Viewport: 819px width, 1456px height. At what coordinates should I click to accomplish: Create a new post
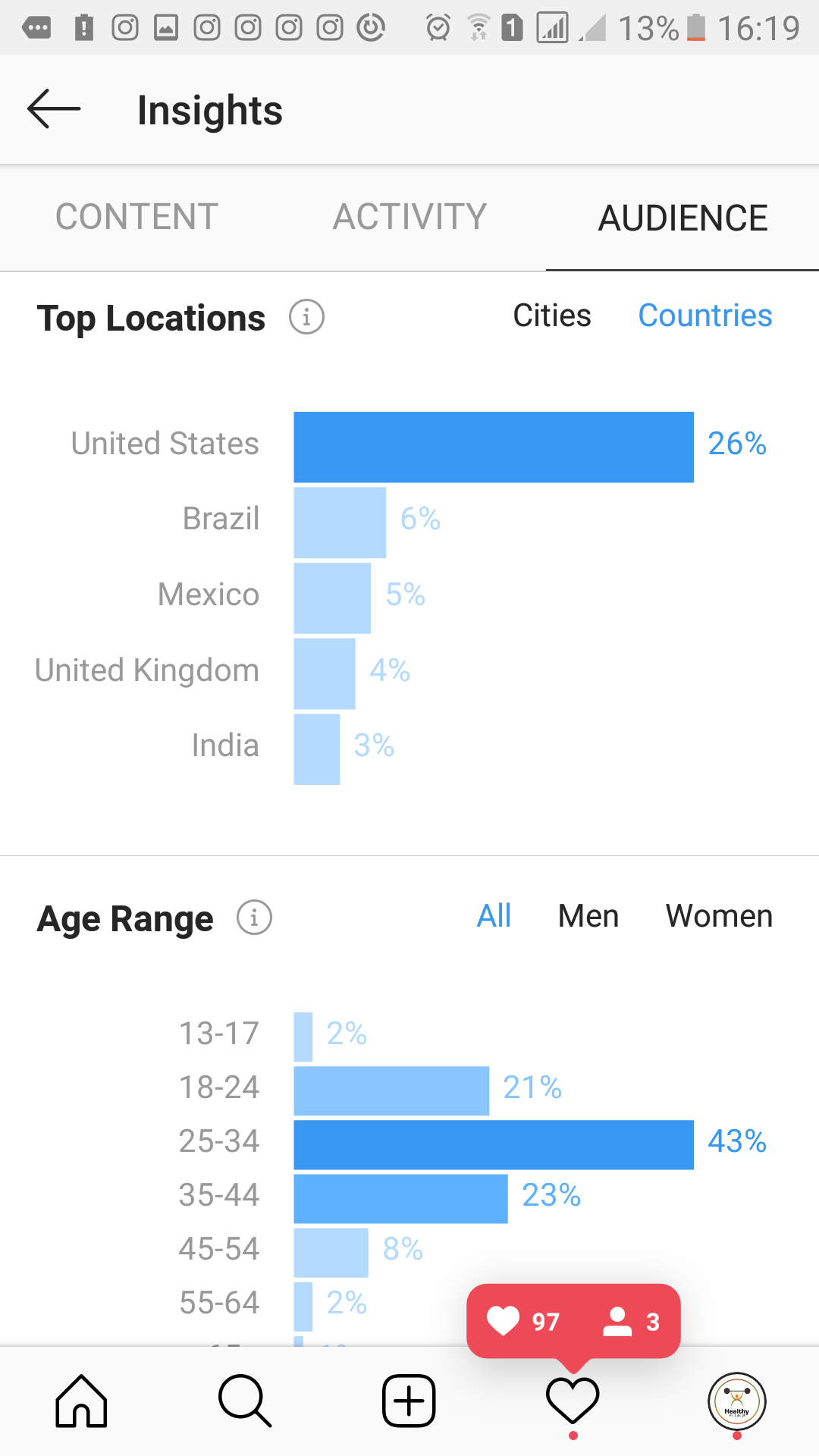coord(409,1401)
